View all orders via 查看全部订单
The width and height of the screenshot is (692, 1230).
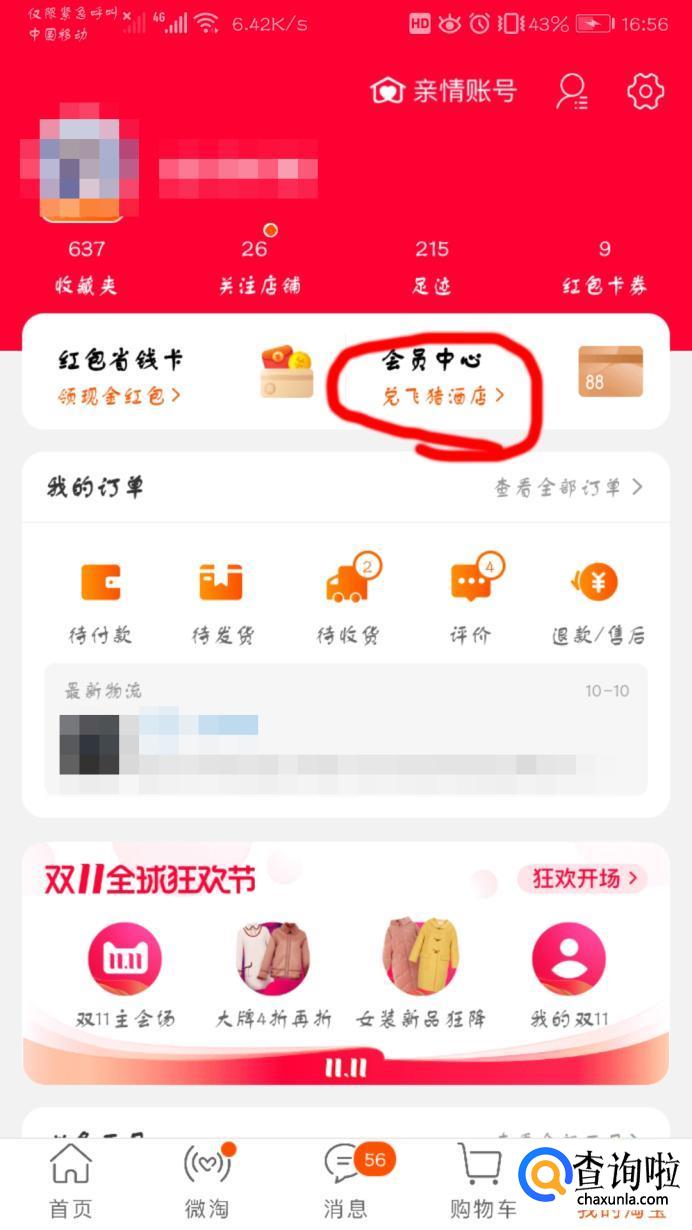568,487
